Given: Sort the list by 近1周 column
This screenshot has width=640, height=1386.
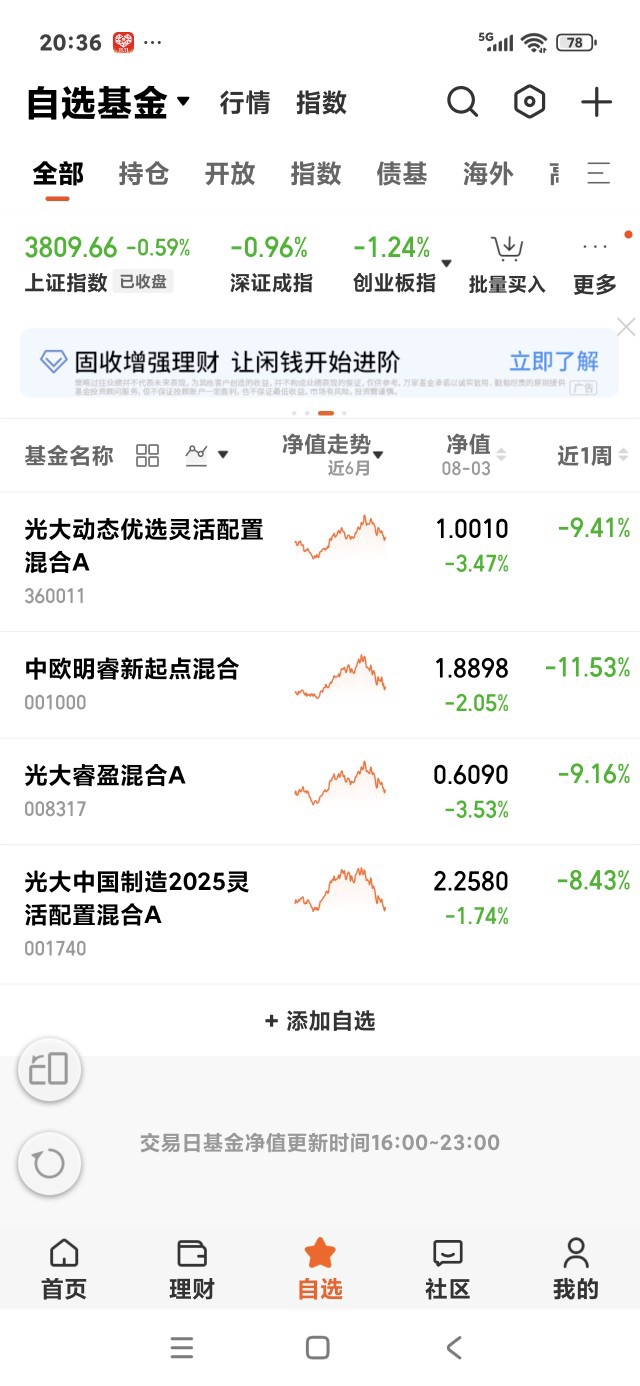Looking at the screenshot, I should click(593, 456).
